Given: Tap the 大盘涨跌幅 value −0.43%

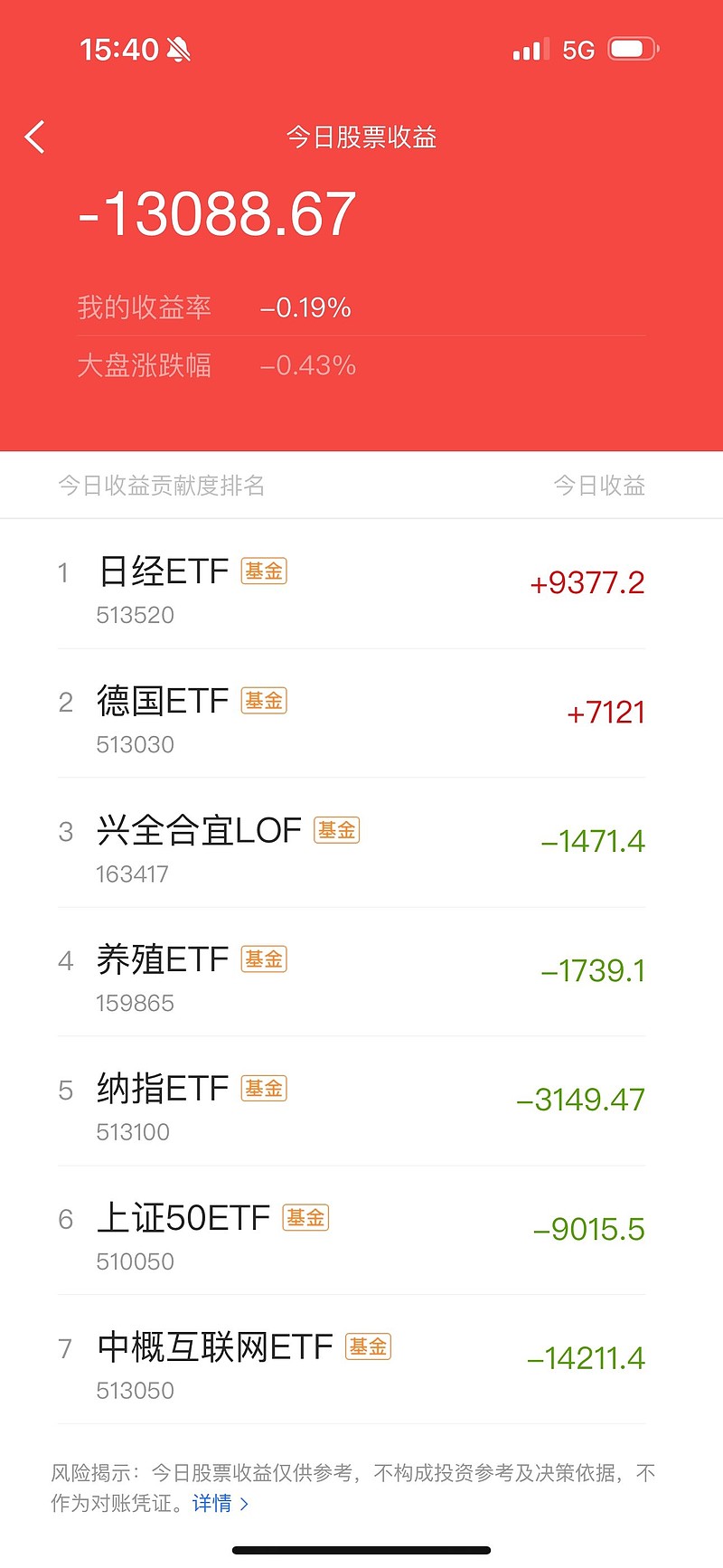Looking at the screenshot, I should (x=307, y=366).
